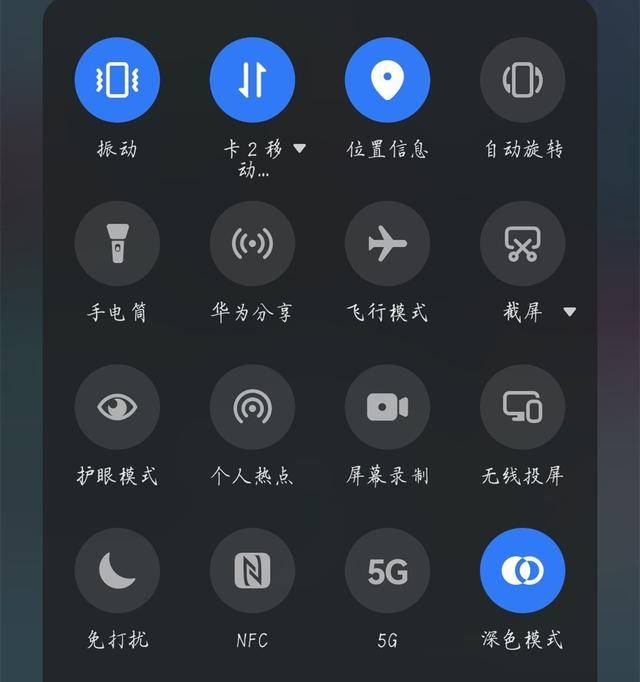The width and height of the screenshot is (640, 682).
Task: Turn off dark mode (深色模式)
Action: coord(522,571)
